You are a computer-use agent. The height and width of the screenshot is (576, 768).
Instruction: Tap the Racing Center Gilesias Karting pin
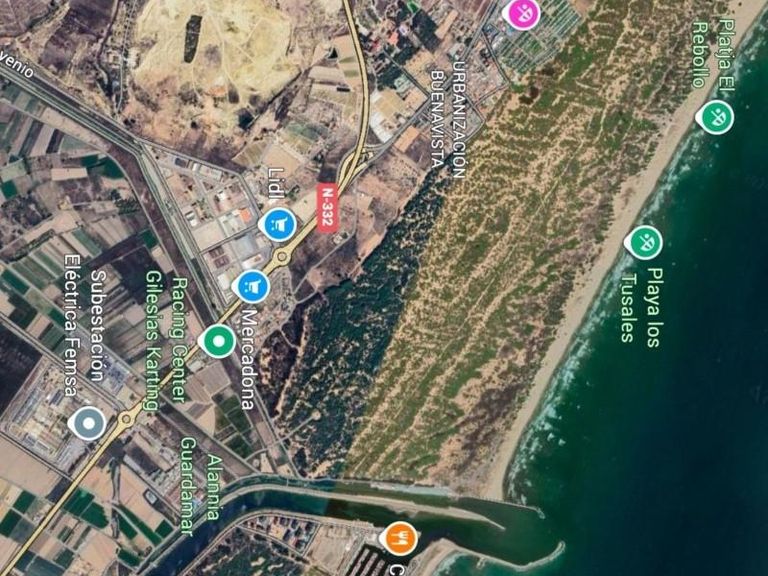[x=216, y=342]
